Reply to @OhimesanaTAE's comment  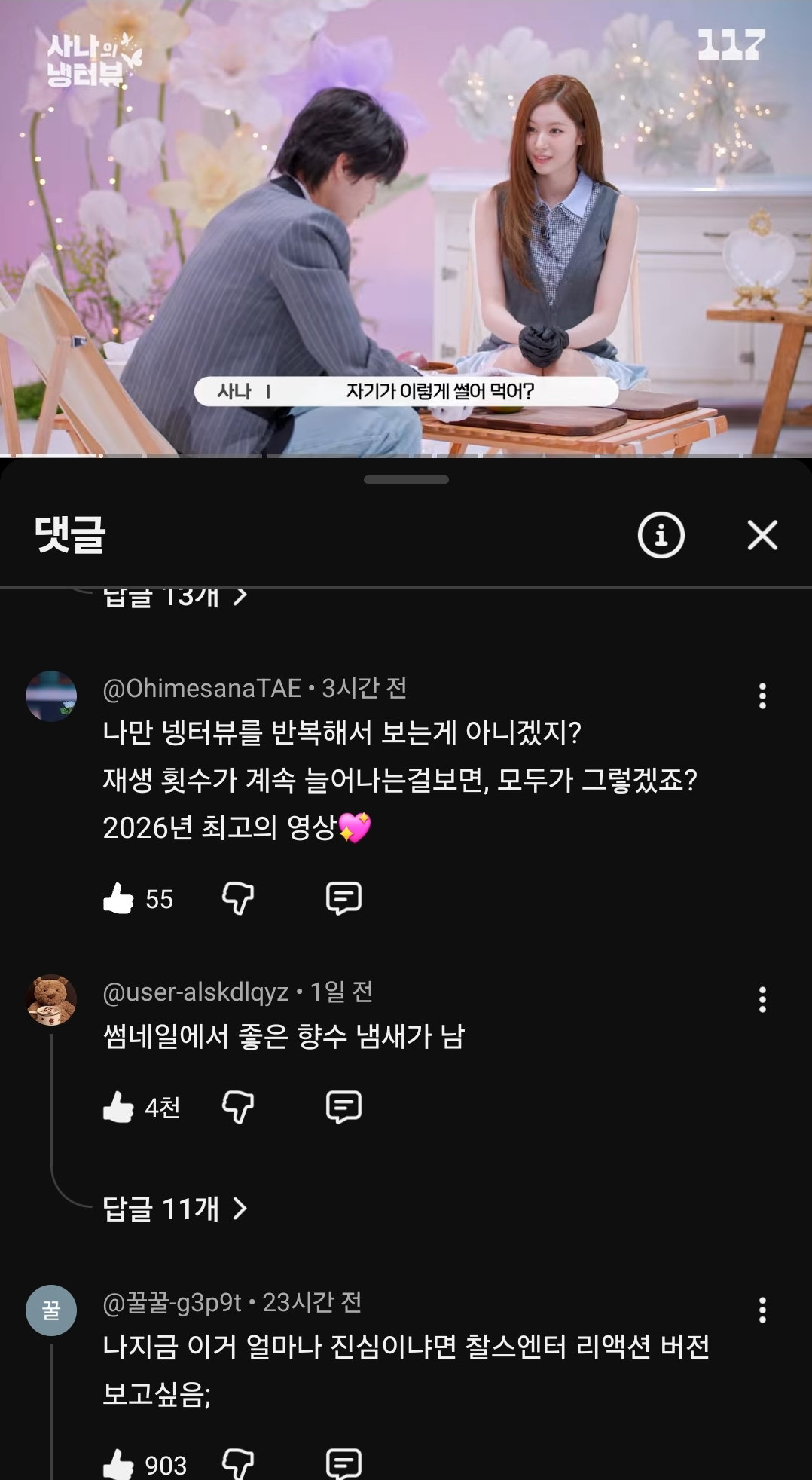[x=343, y=898]
